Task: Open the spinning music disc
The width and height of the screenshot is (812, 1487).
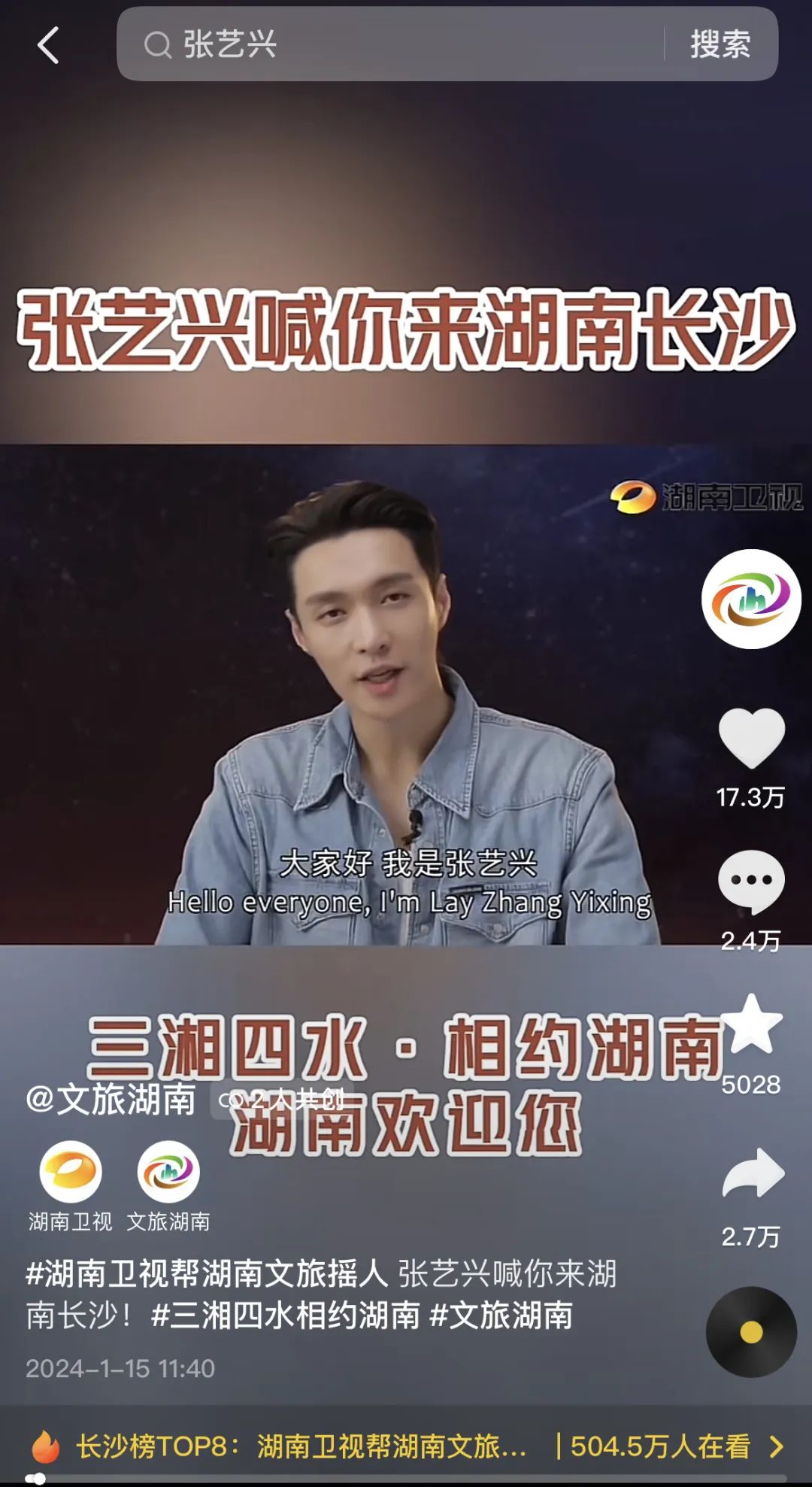Action: (x=751, y=1332)
